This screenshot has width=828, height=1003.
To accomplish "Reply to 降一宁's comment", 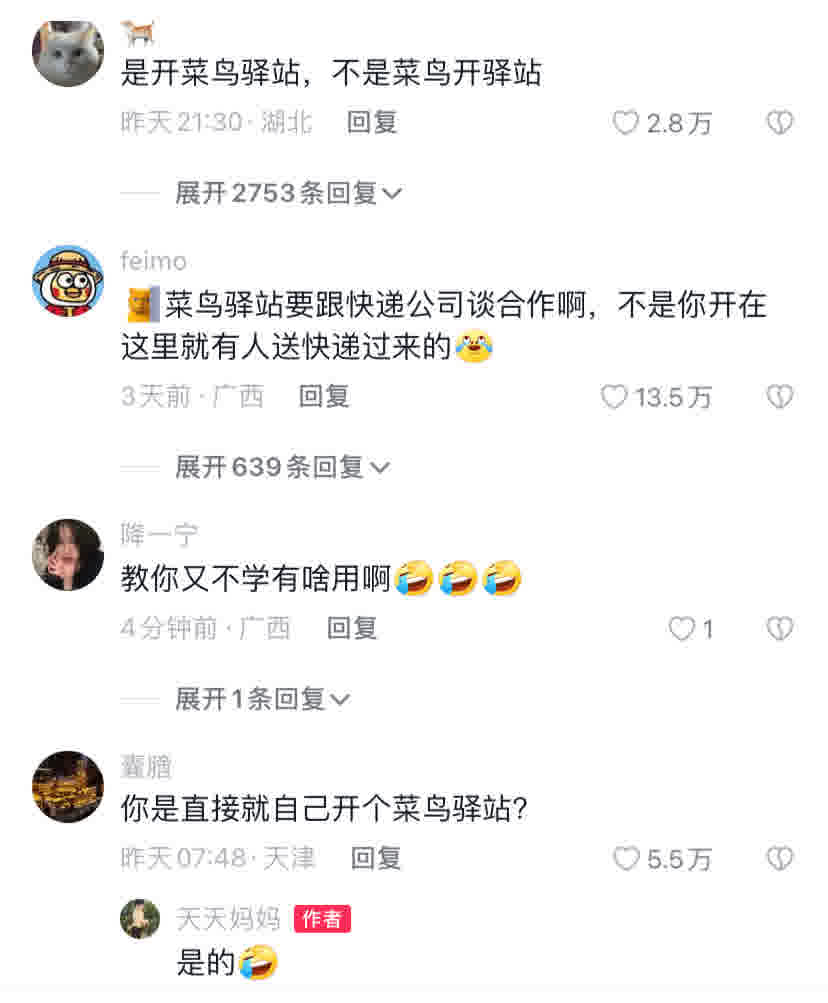I will coord(352,628).
